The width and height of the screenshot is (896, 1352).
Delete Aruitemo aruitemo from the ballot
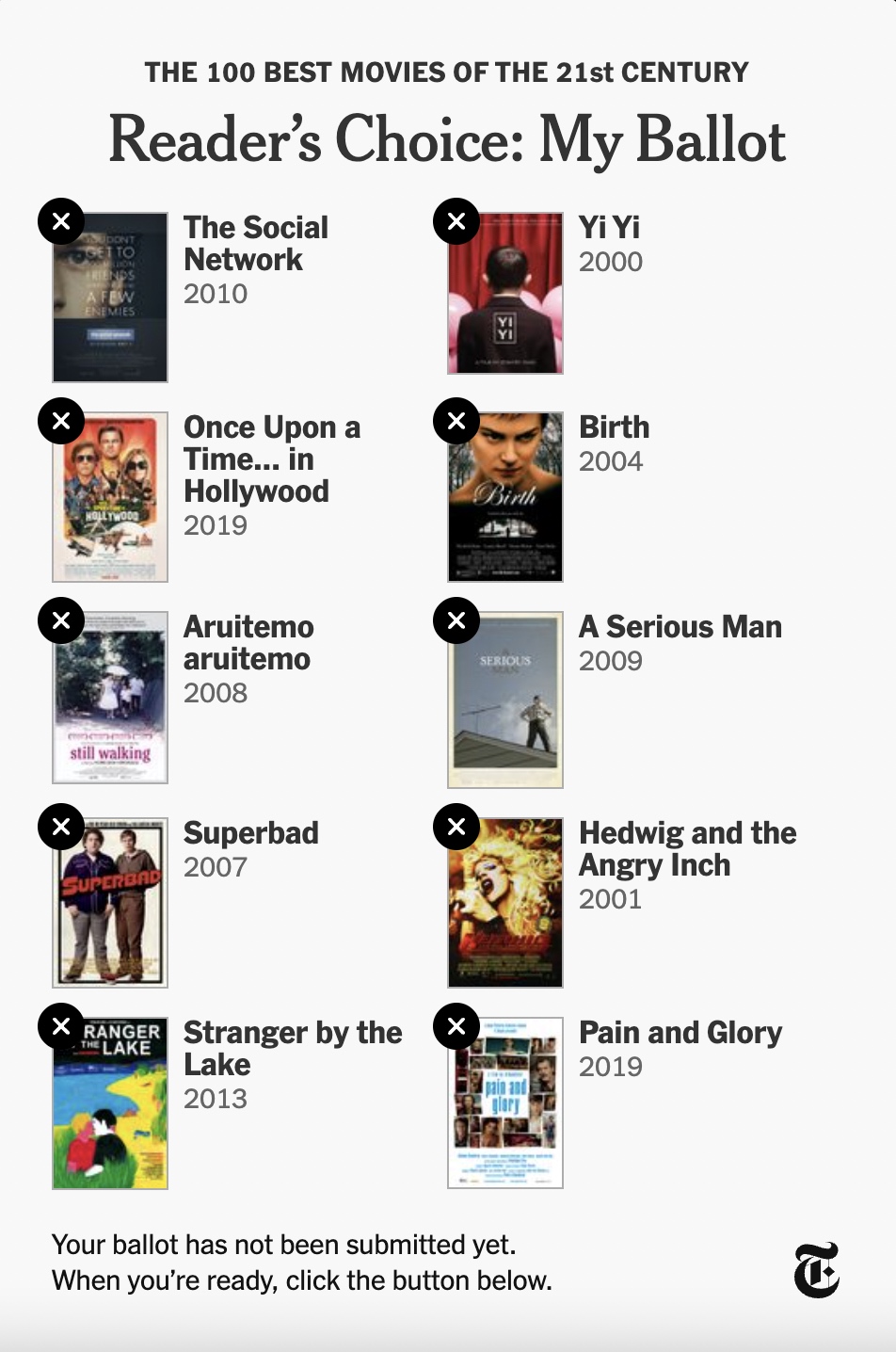[x=61, y=621]
